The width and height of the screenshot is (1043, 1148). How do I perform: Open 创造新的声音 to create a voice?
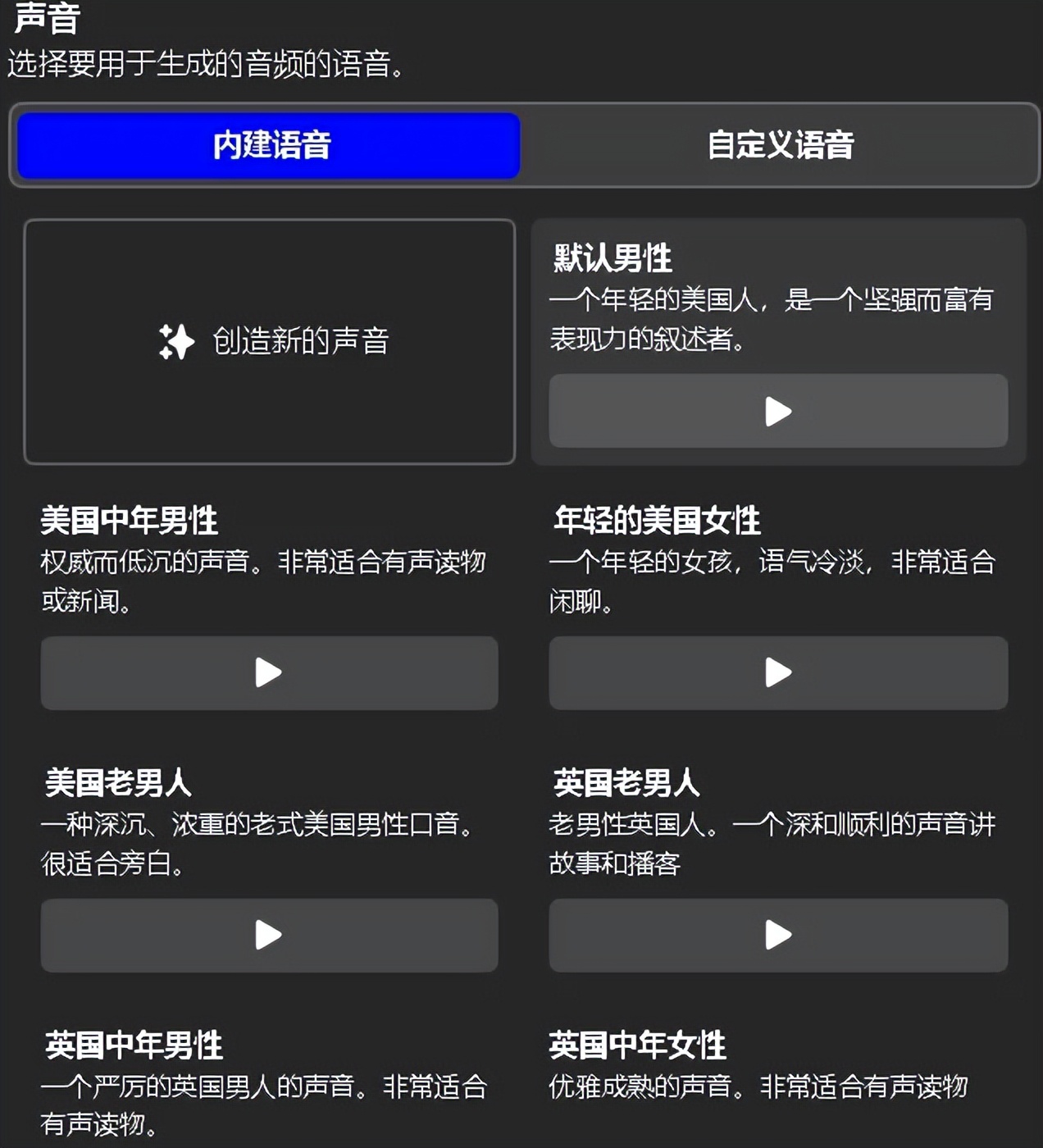pyautogui.click(x=270, y=341)
